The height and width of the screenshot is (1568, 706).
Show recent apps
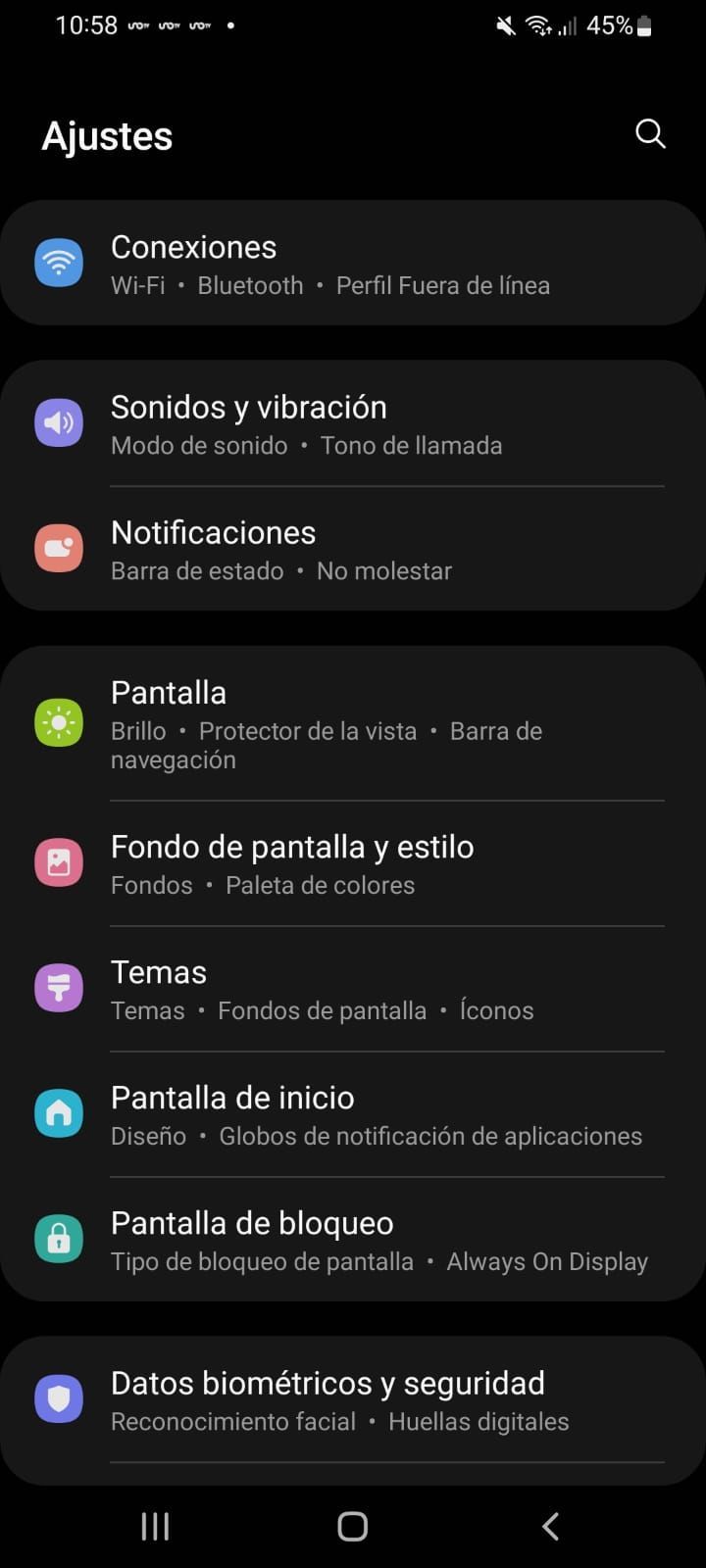click(x=155, y=1526)
